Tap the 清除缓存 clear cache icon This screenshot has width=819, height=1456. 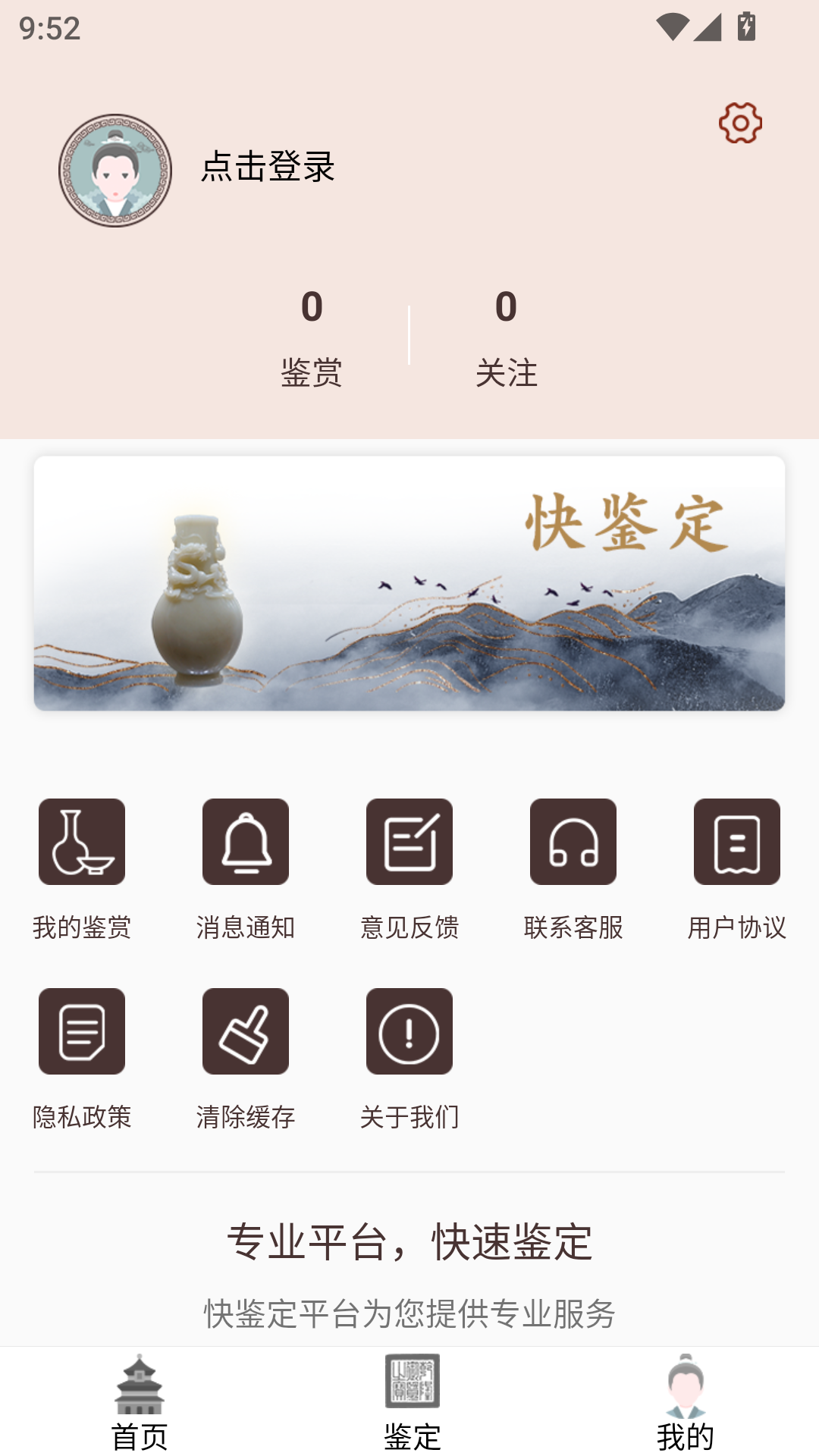point(245,1030)
